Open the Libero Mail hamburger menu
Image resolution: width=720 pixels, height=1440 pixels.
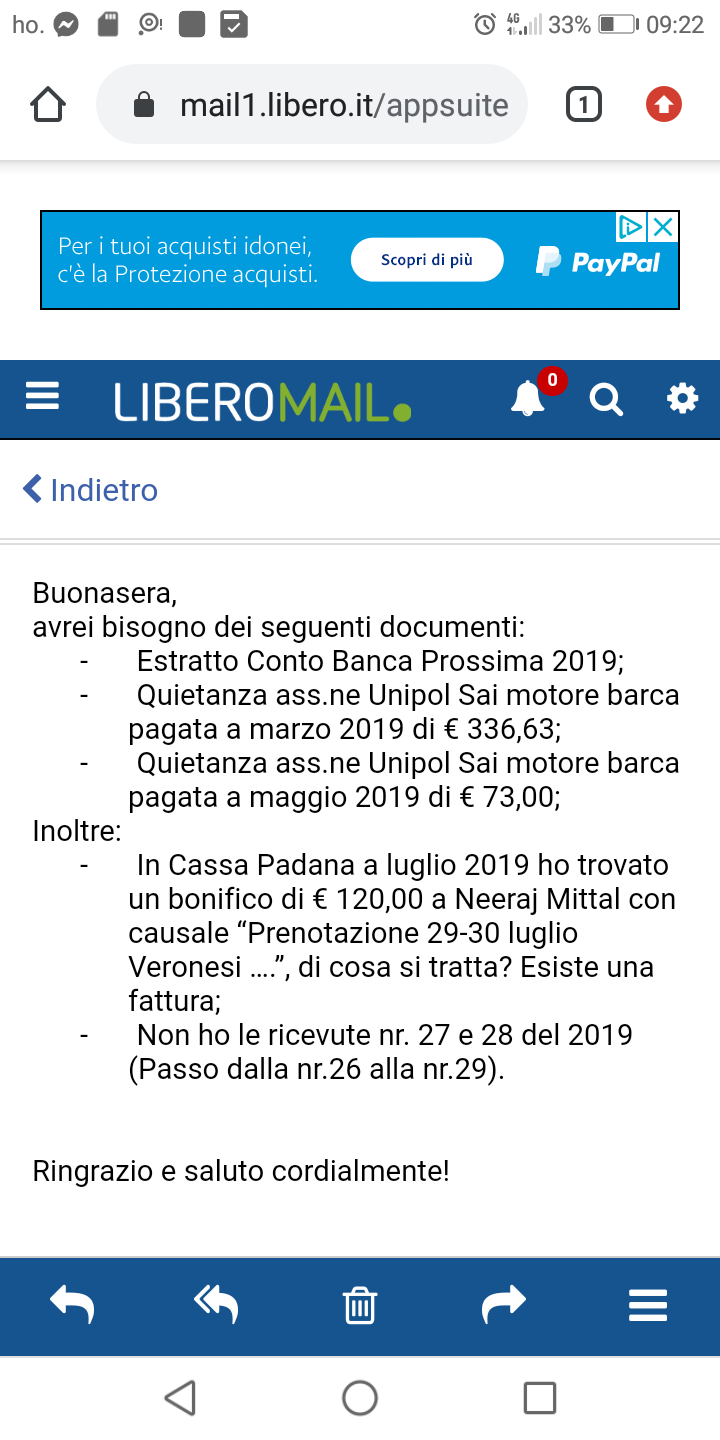pyautogui.click(x=43, y=398)
